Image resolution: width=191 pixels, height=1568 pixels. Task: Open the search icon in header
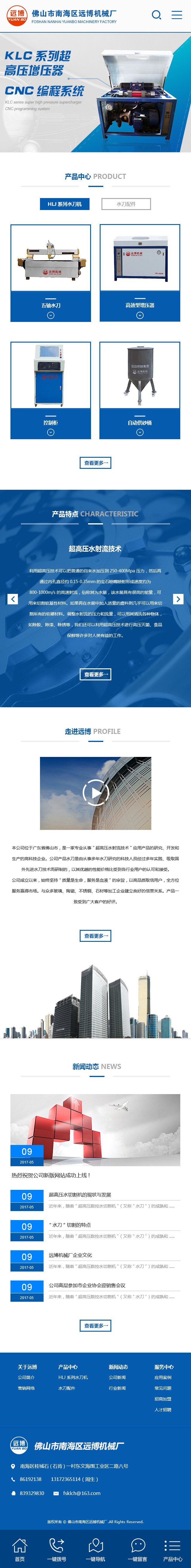pos(156,15)
